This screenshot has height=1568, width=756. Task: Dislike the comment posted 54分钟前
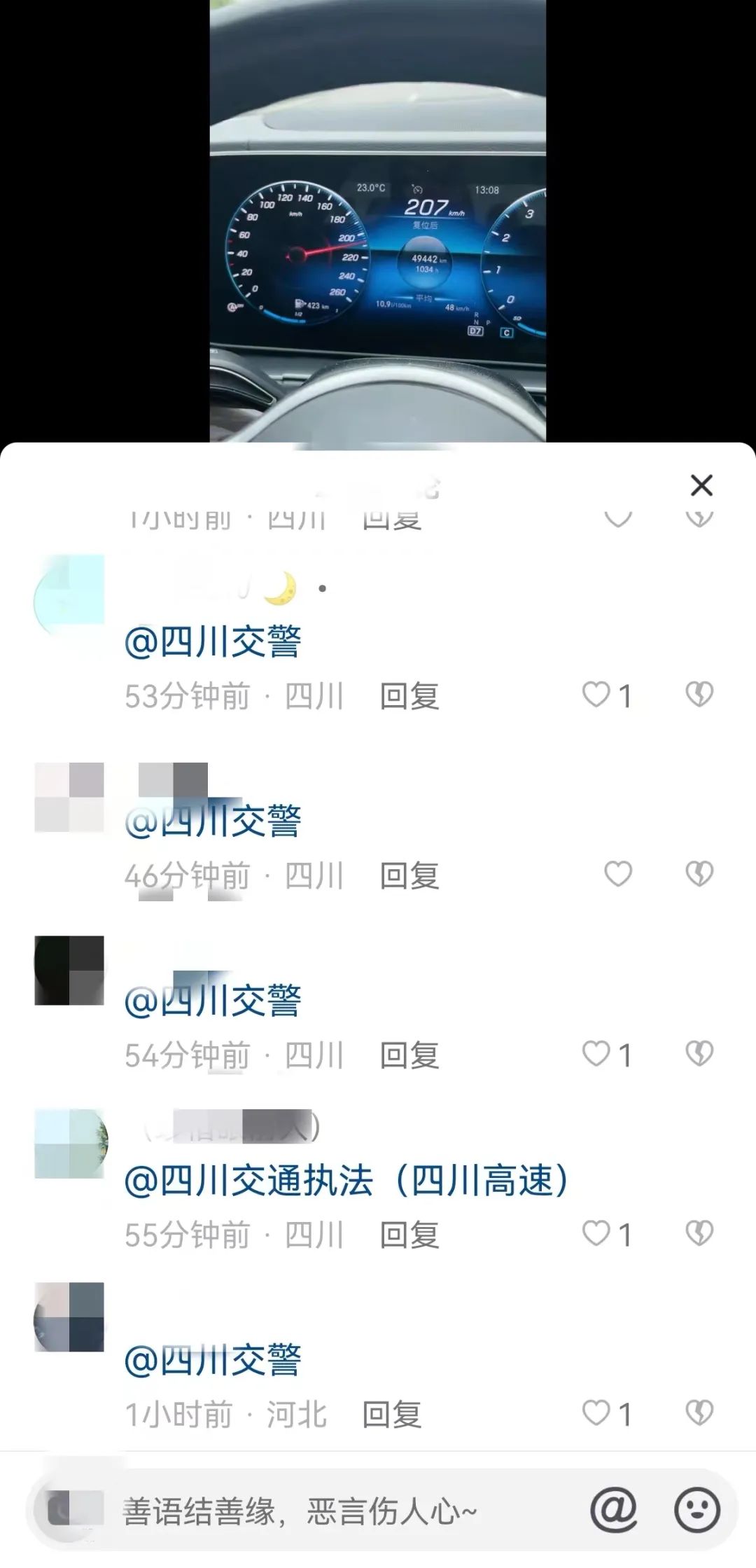pos(699,1053)
